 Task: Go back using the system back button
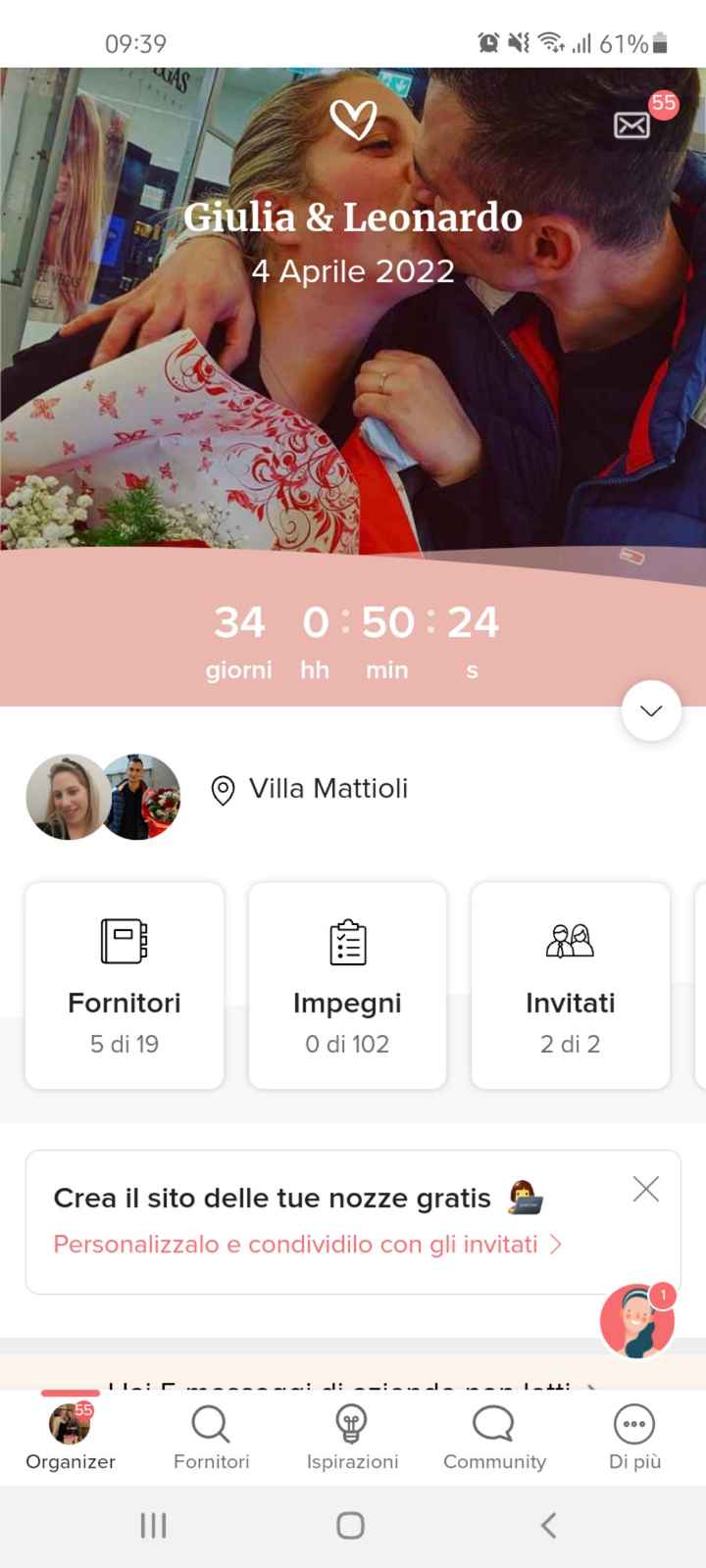tap(549, 1525)
